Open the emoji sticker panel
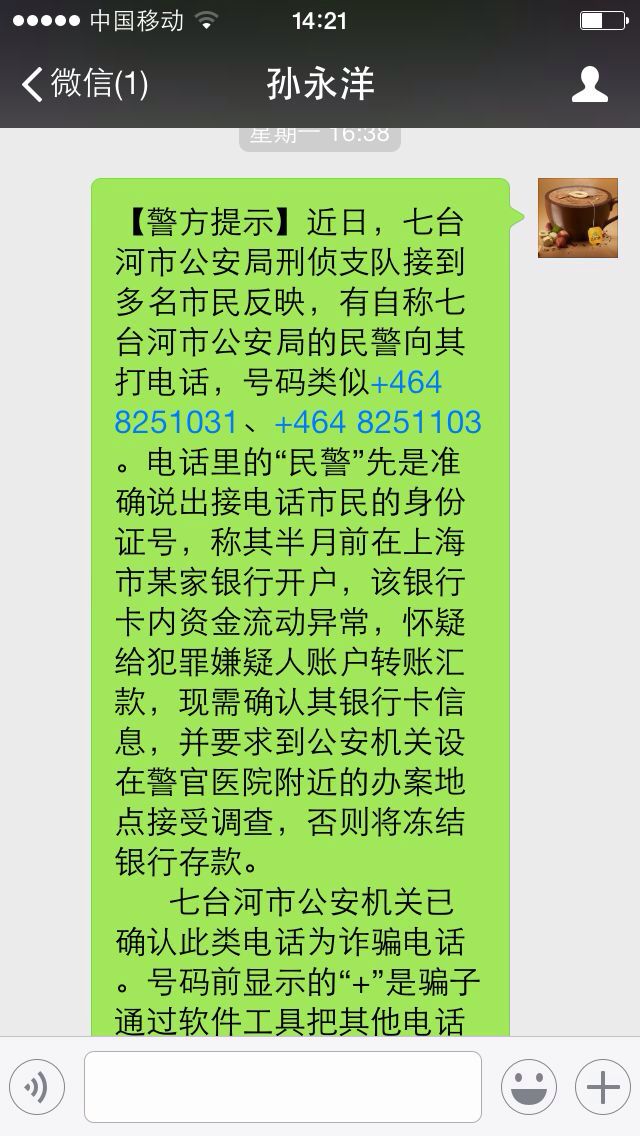The height and width of the screenshot is (1136, 640). [x=528, y=1086]
